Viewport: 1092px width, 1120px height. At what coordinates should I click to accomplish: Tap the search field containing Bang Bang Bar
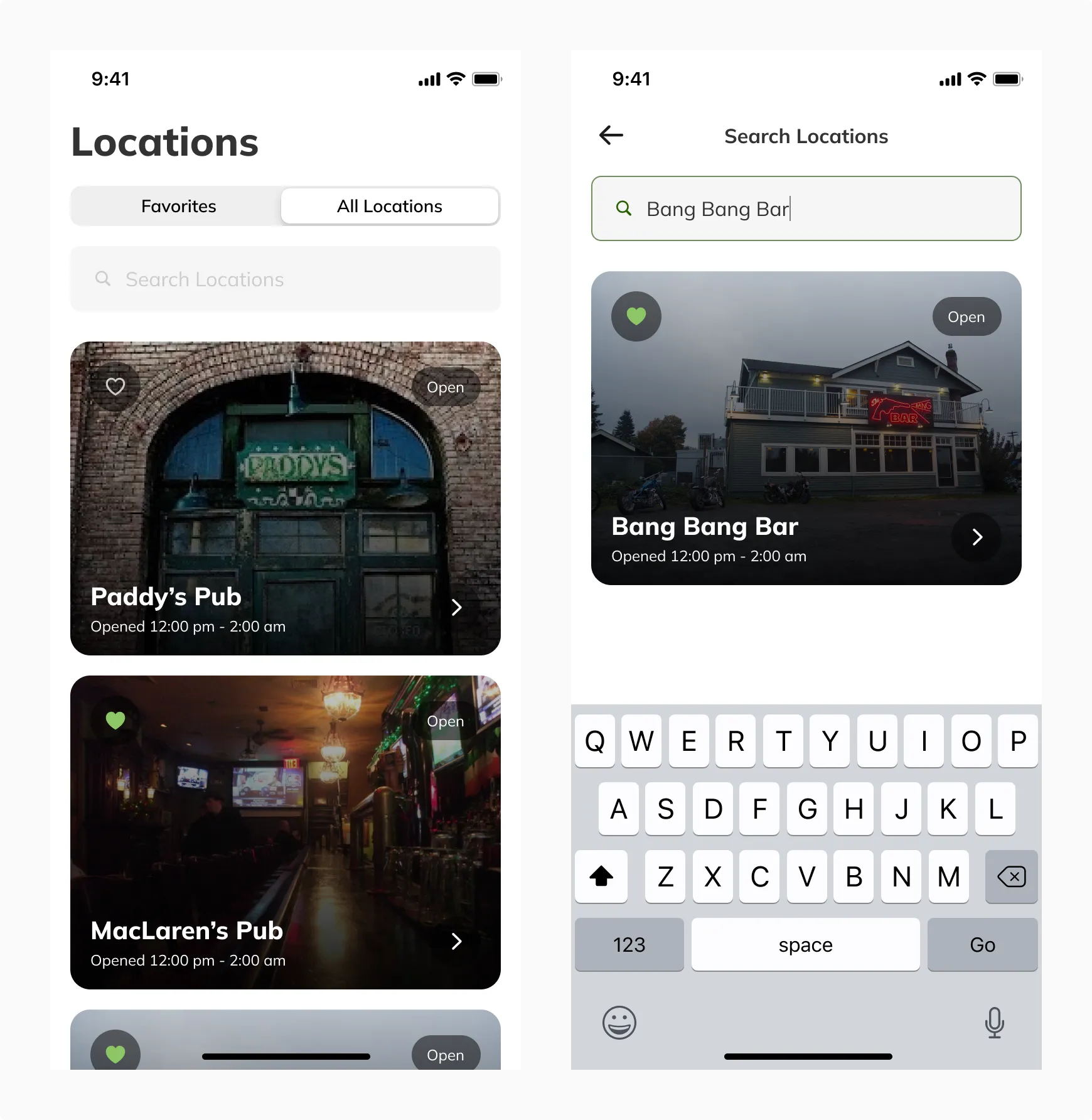806,208
